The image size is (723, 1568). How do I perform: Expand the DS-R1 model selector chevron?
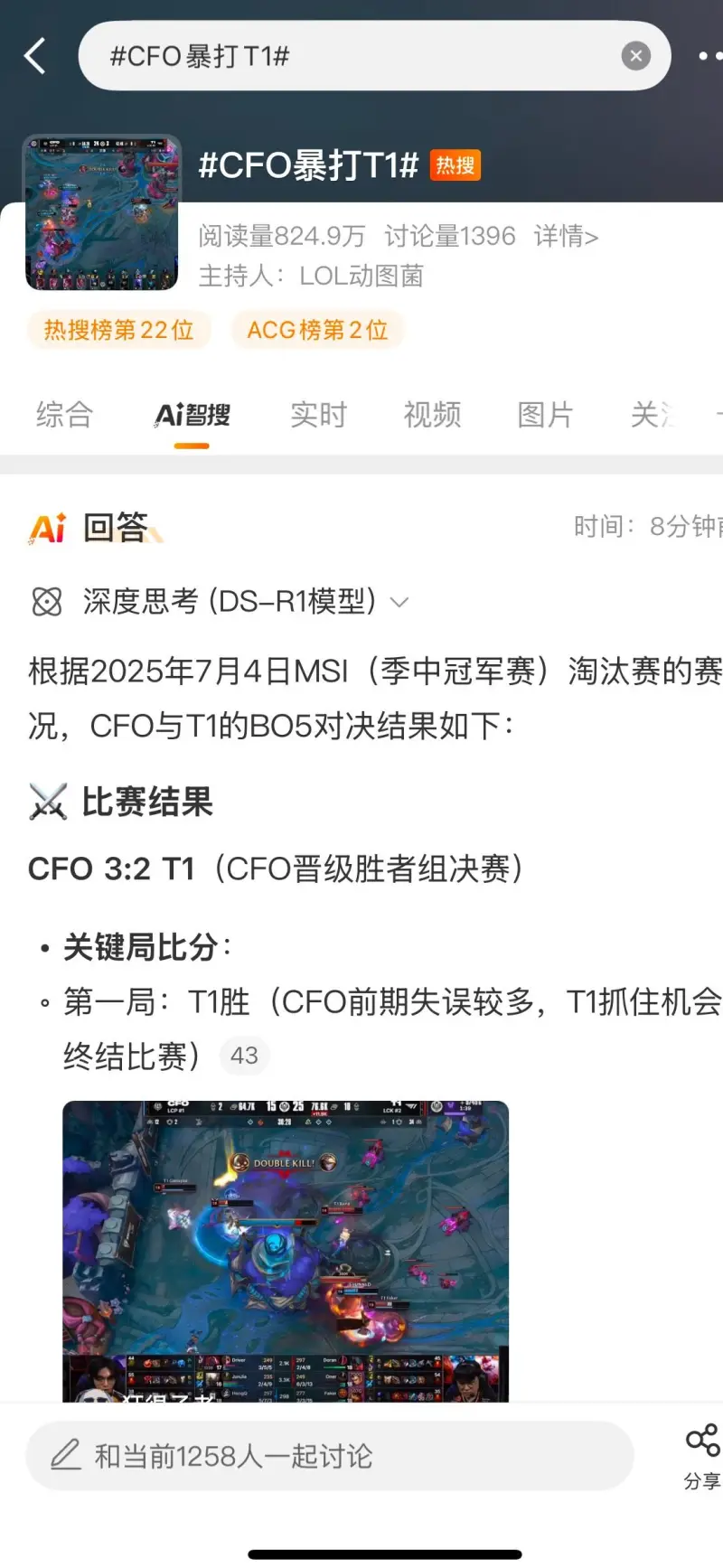(400, 601)
